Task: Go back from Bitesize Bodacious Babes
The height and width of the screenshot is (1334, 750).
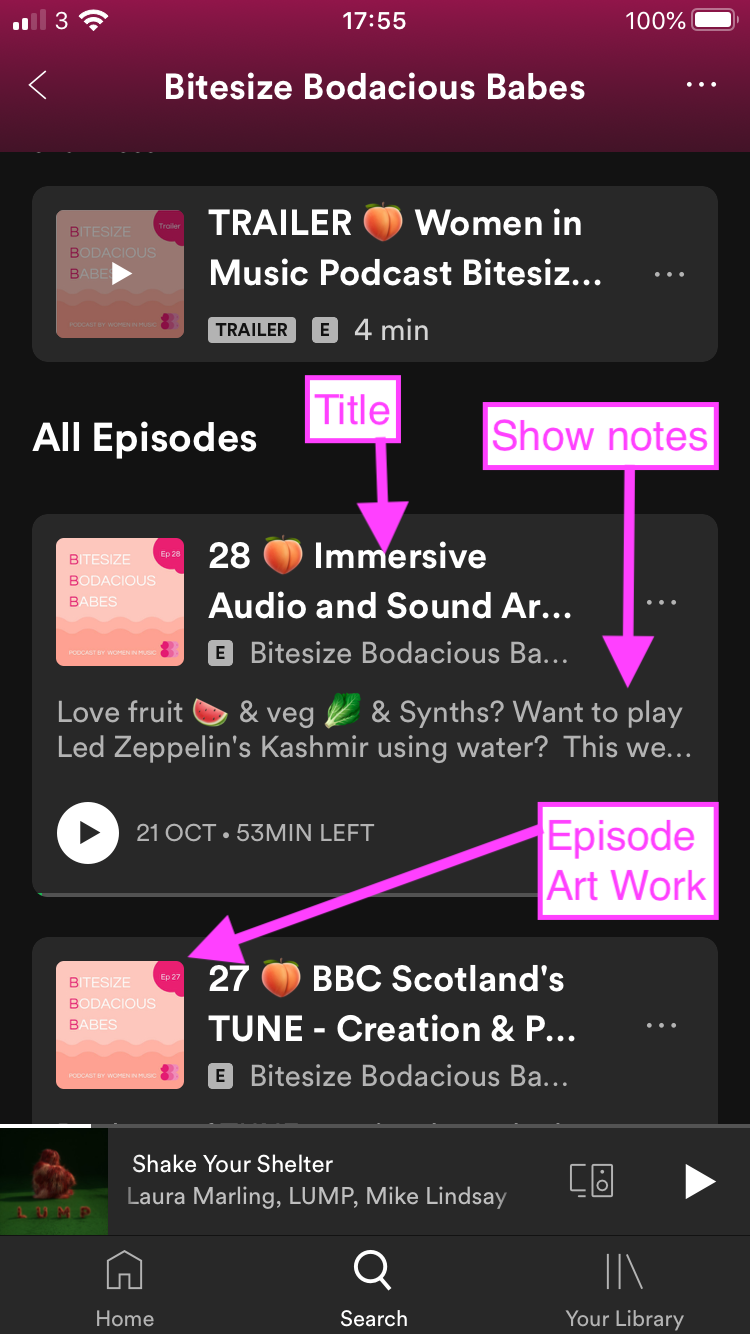Action: [38, 86]
